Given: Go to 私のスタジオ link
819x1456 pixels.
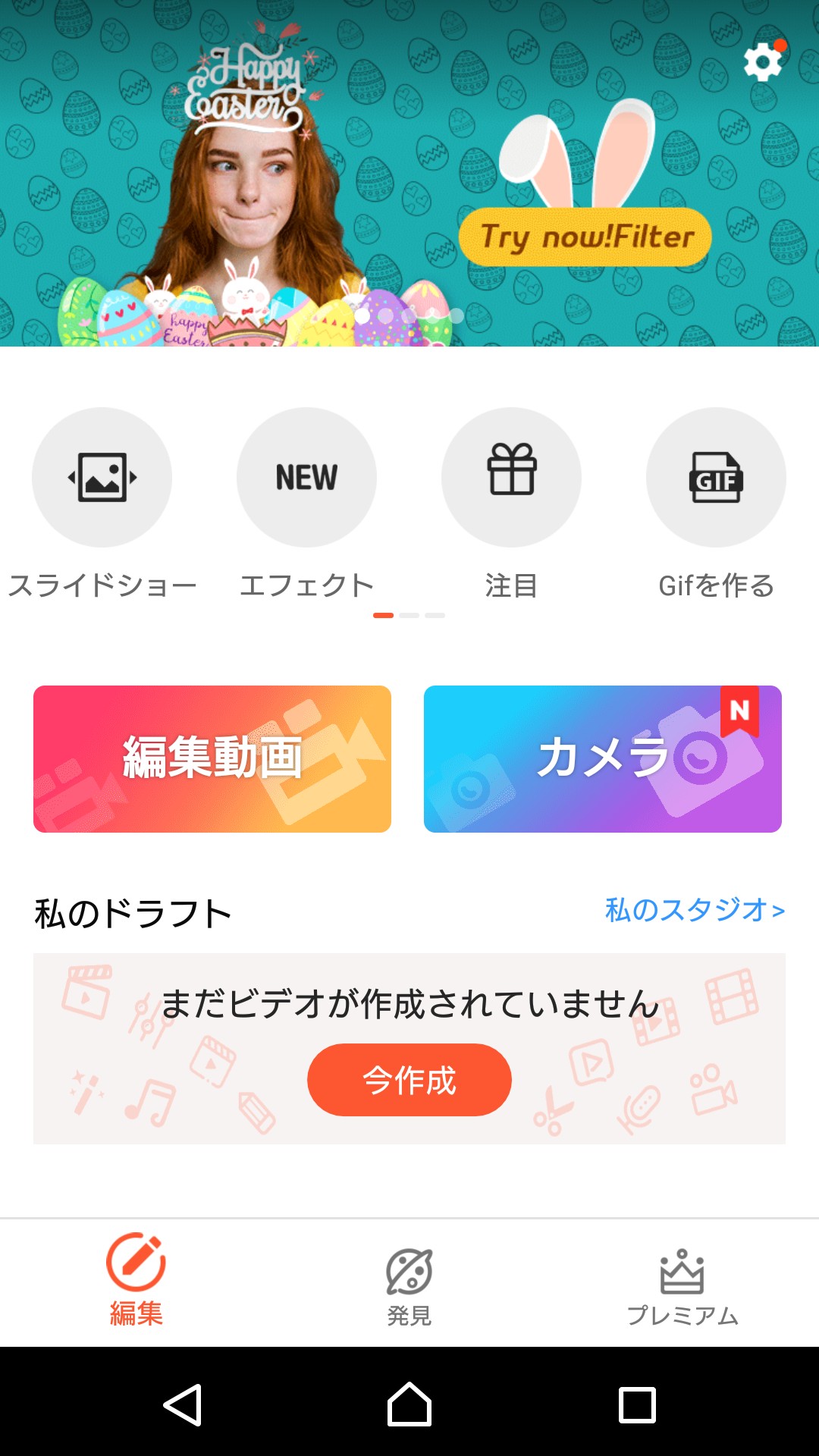Looking at the screenshot, I should pyautogui.click(x=694, y=910).
